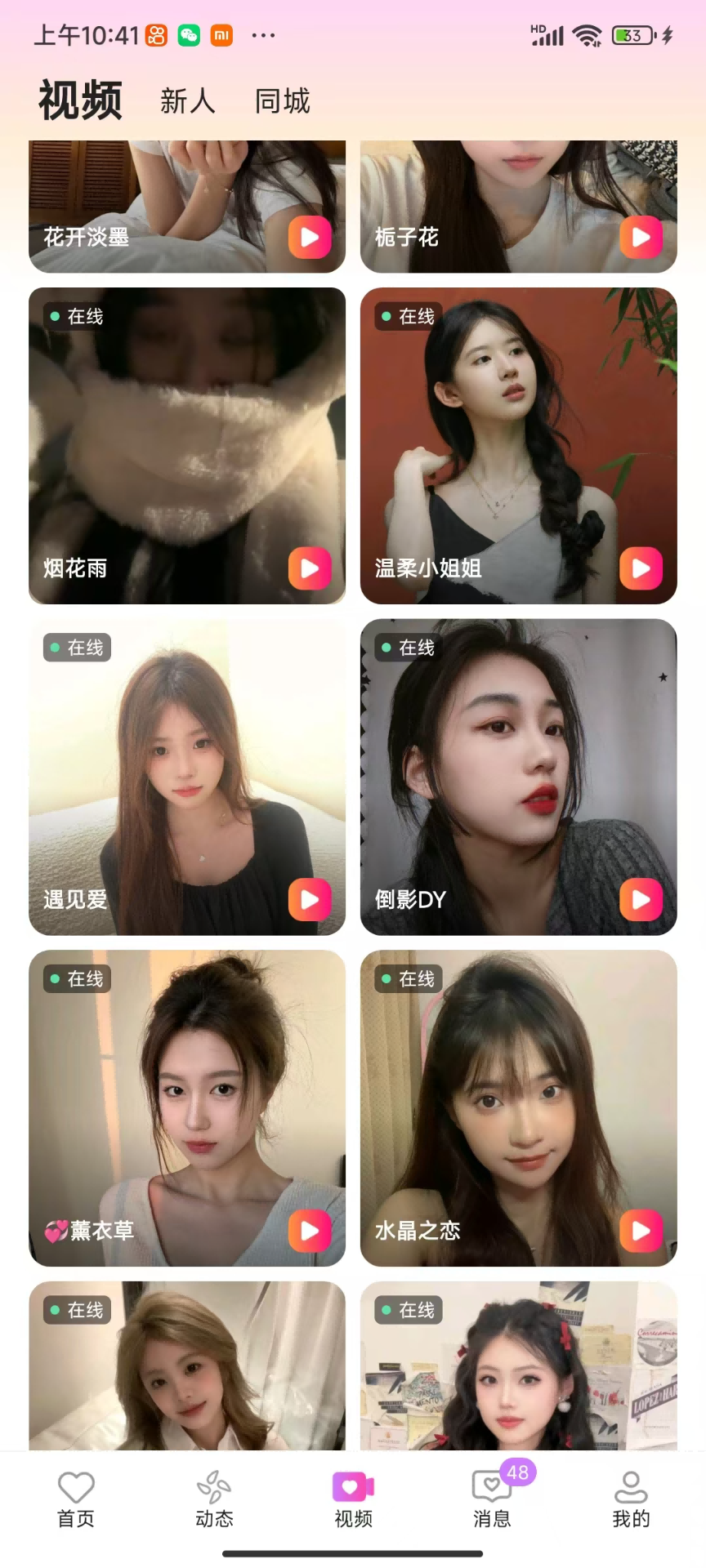Image resolution: width=706 pixels, height=1568 pixels.
Task: Open 薰衣草's video card
Action: [187, 1107]
